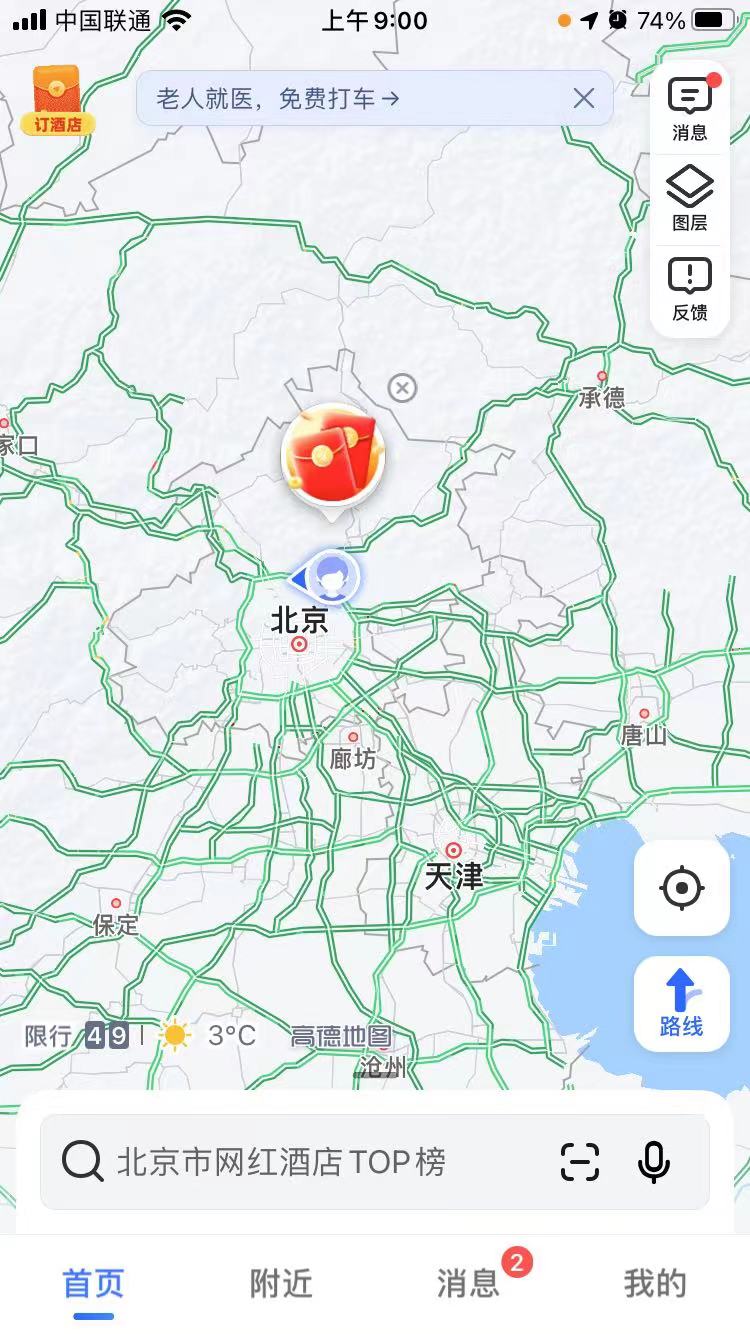Dismiss the 老人就医 banner
The width and height of the screenshot is (750, 1334).
pos(583,98)
